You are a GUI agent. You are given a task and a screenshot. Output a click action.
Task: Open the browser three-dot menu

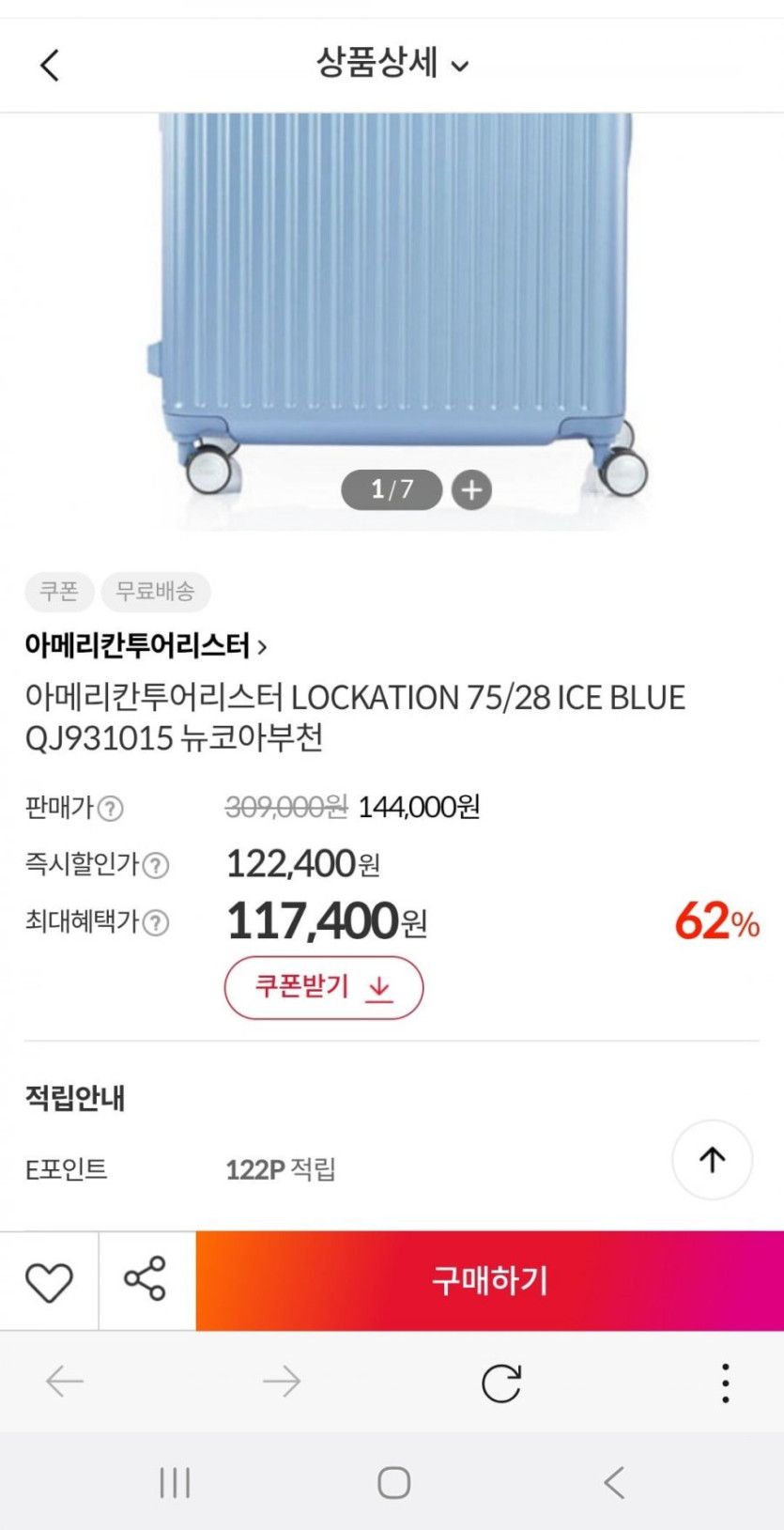(x=725, y=1383)
